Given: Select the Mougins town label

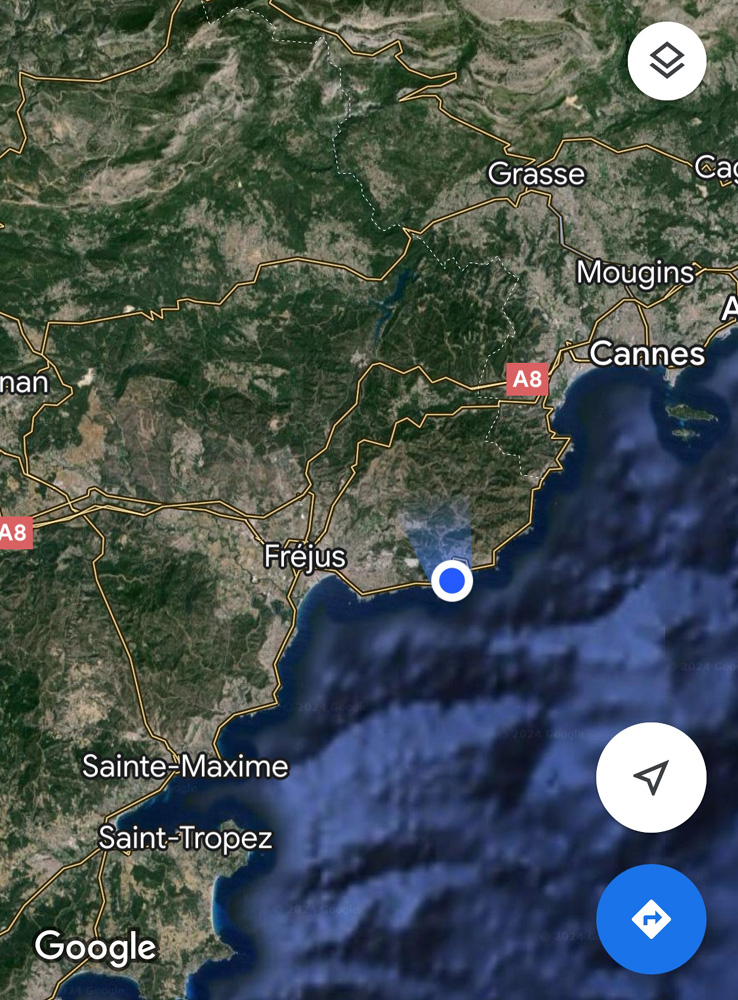Looking at the screenshot, I should pyautogui.click(x=635, y=272).
